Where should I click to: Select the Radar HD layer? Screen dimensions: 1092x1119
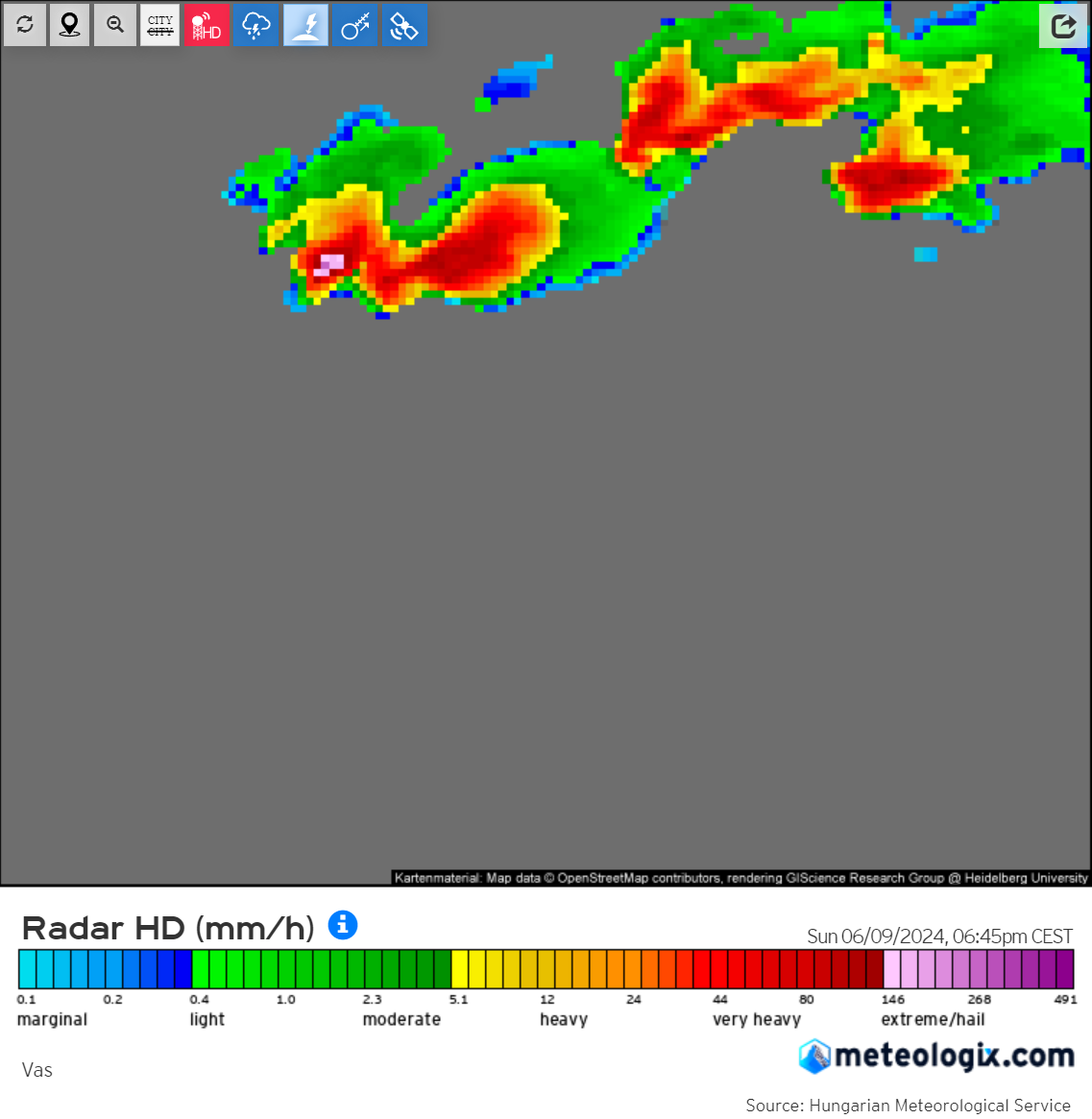tap(206, 25)
